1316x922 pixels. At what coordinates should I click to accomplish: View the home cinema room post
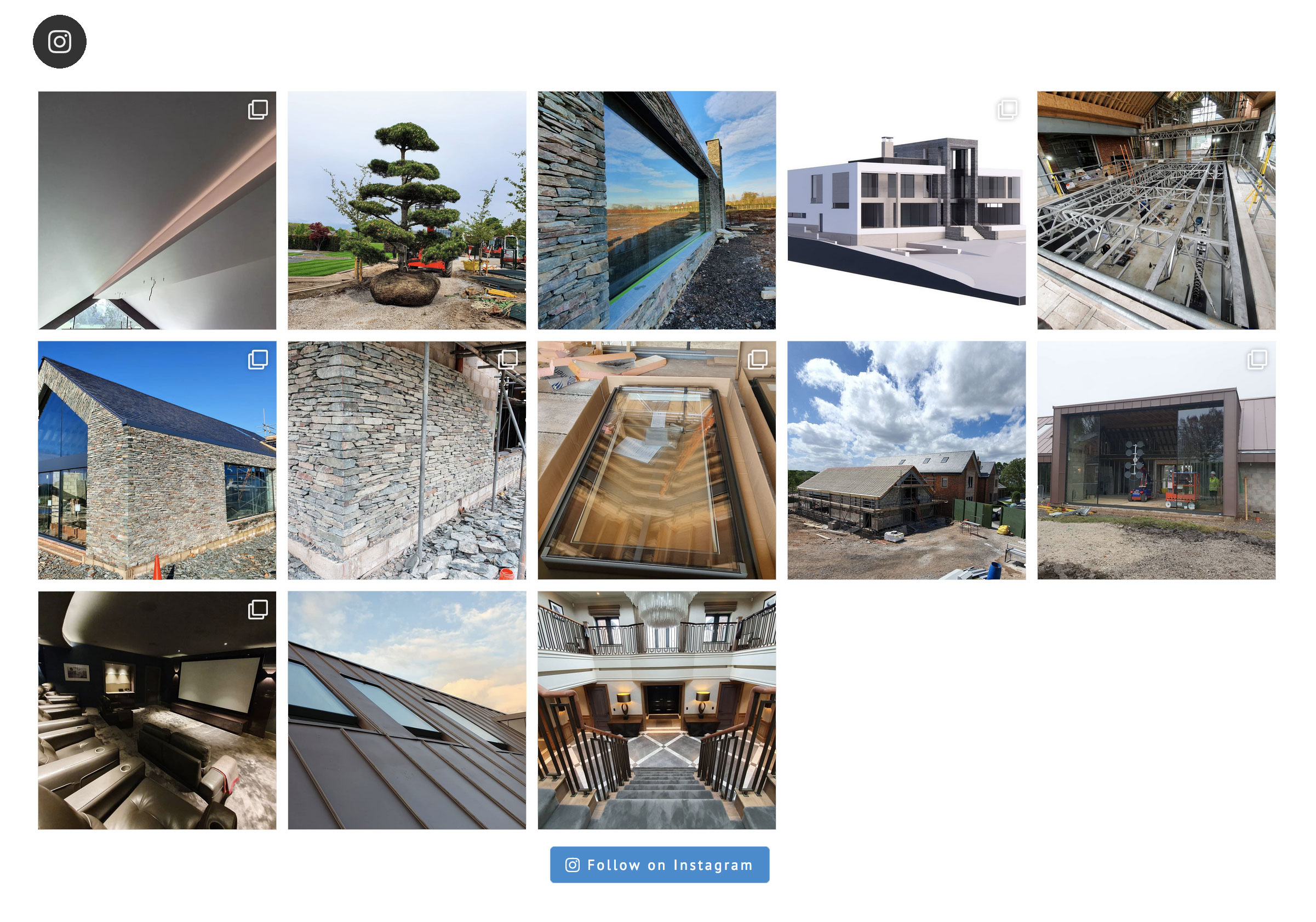tap(157, 710)
